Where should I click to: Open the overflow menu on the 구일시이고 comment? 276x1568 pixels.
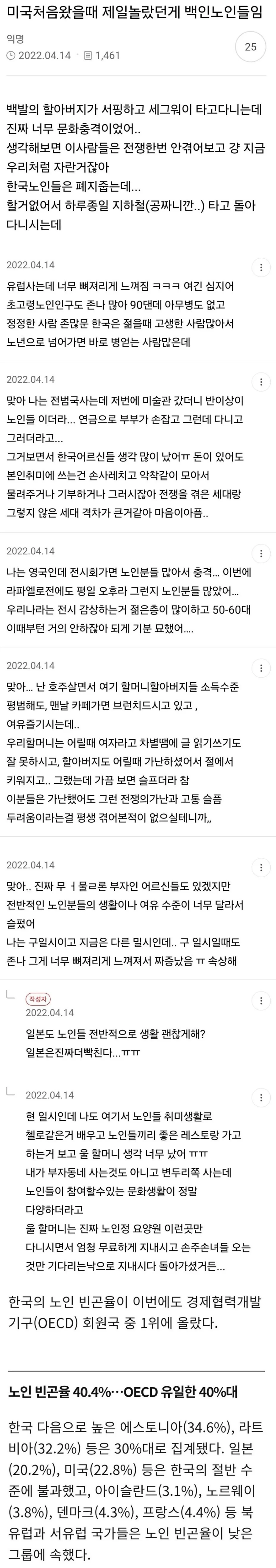(x=261, y=867)
